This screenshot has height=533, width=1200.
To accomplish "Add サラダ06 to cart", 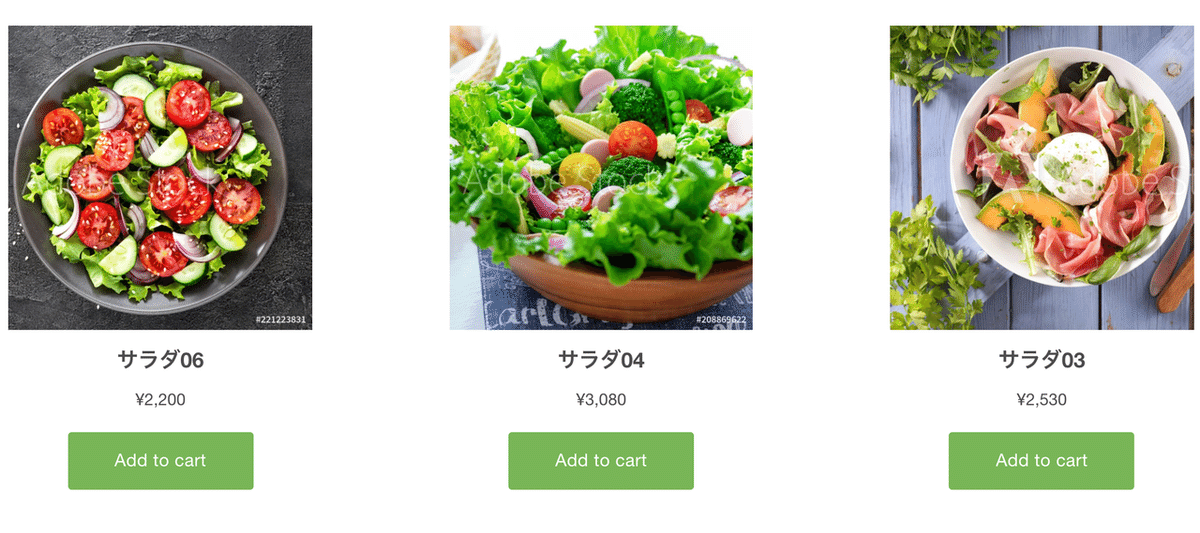I will (160, 461).
